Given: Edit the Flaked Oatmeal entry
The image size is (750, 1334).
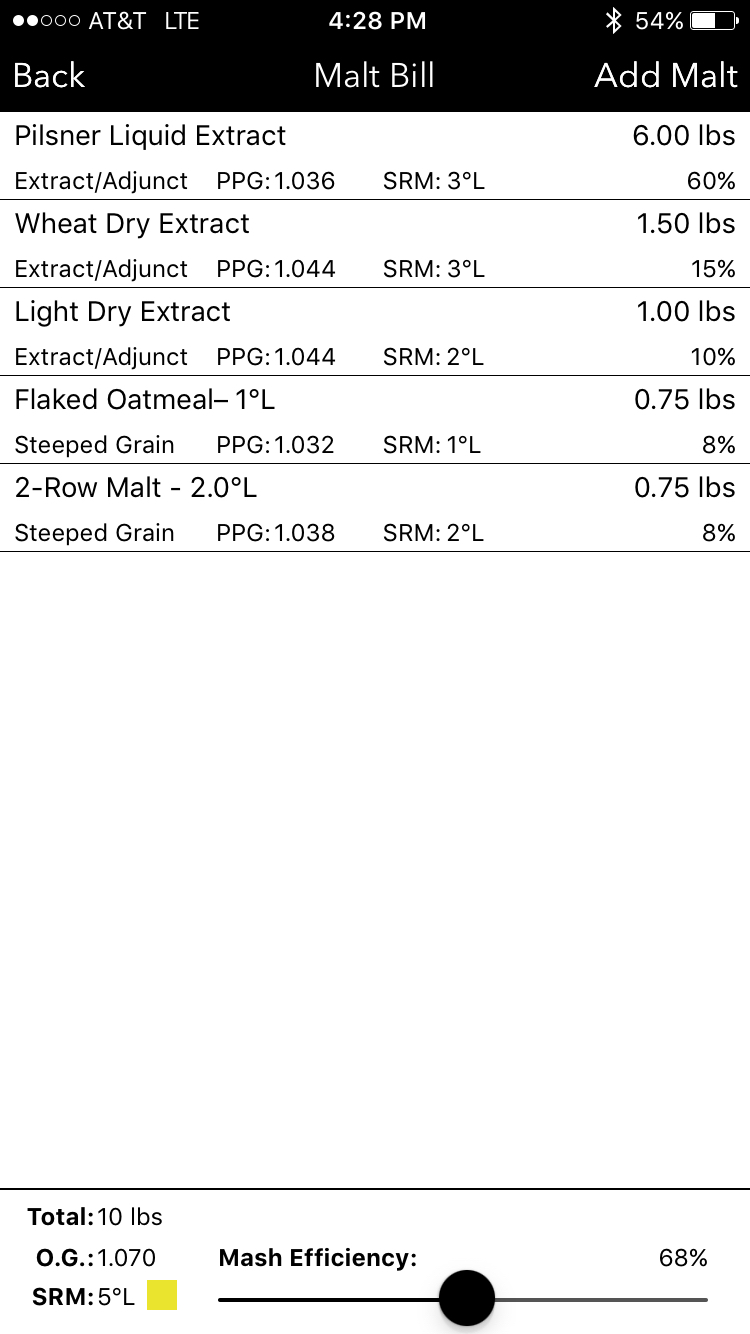Looking at the screenshot, I should click(x=375, y=420).
